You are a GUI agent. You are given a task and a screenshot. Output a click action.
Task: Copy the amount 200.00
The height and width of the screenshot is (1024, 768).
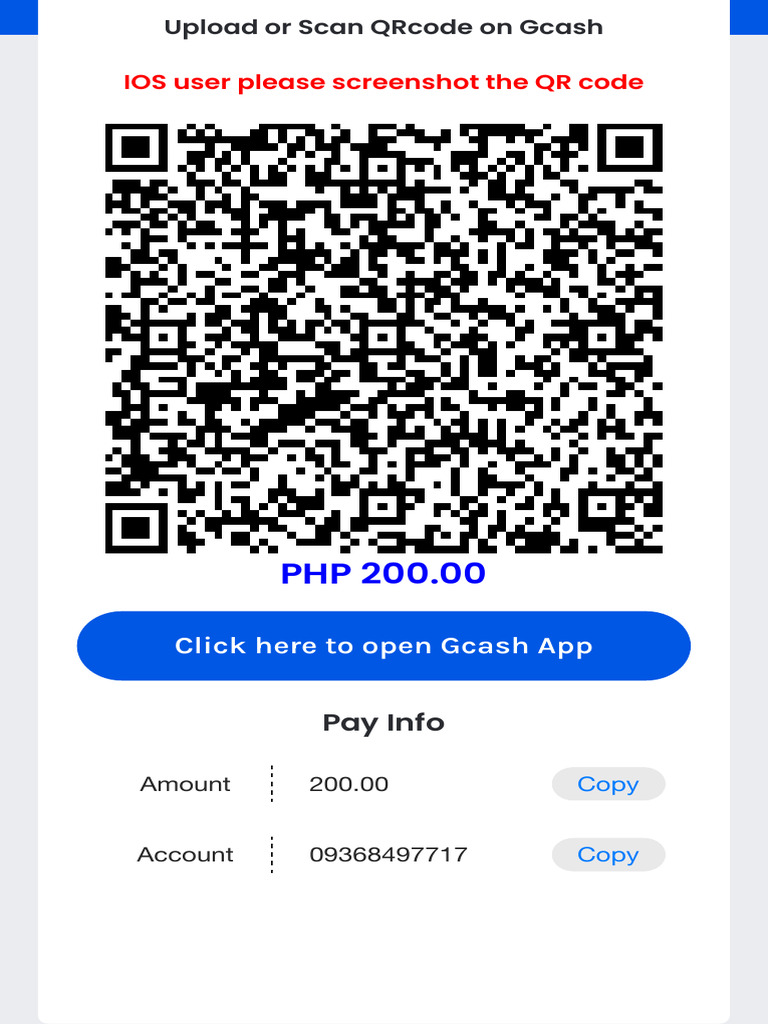[608, 784]
